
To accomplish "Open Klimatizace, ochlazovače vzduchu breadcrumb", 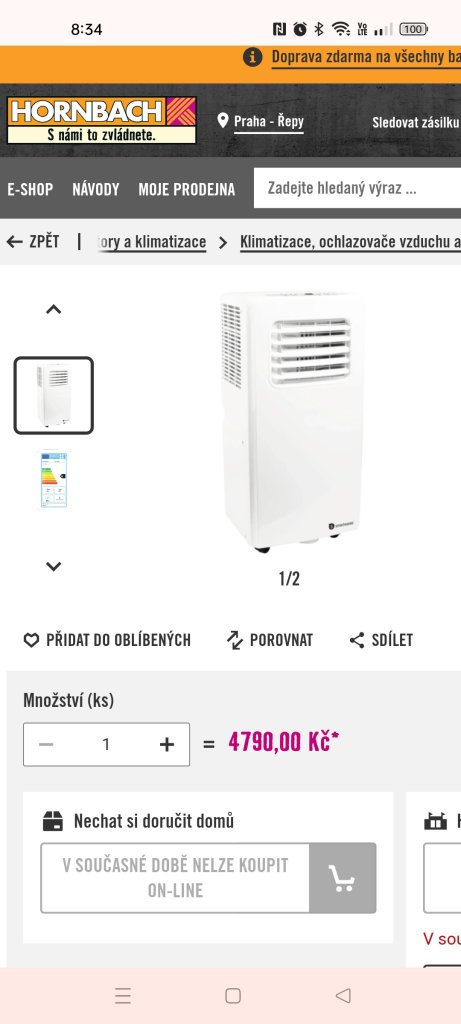I will (x=350, y=242).
